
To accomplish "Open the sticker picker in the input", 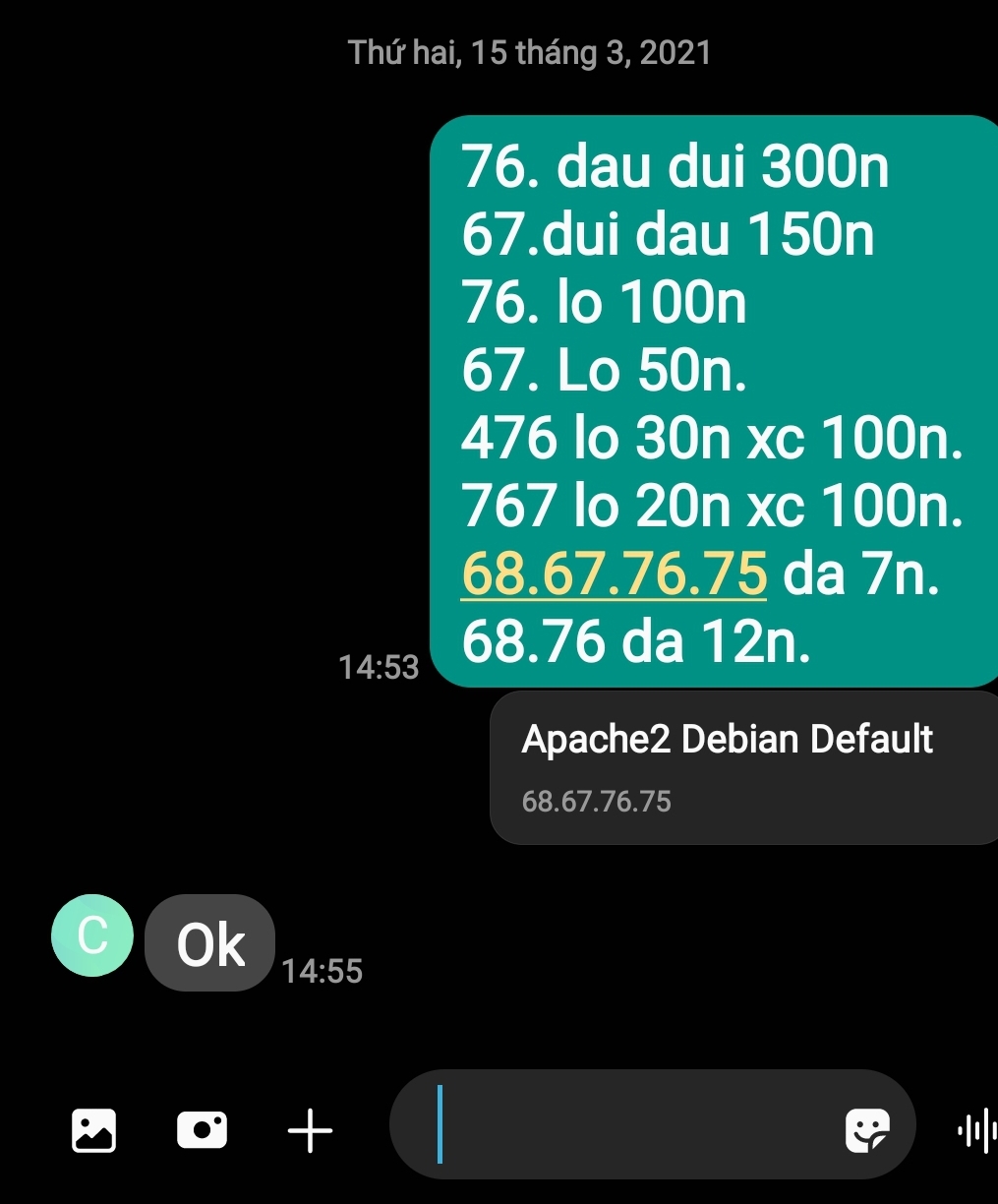I will (x=867, y=1130).
